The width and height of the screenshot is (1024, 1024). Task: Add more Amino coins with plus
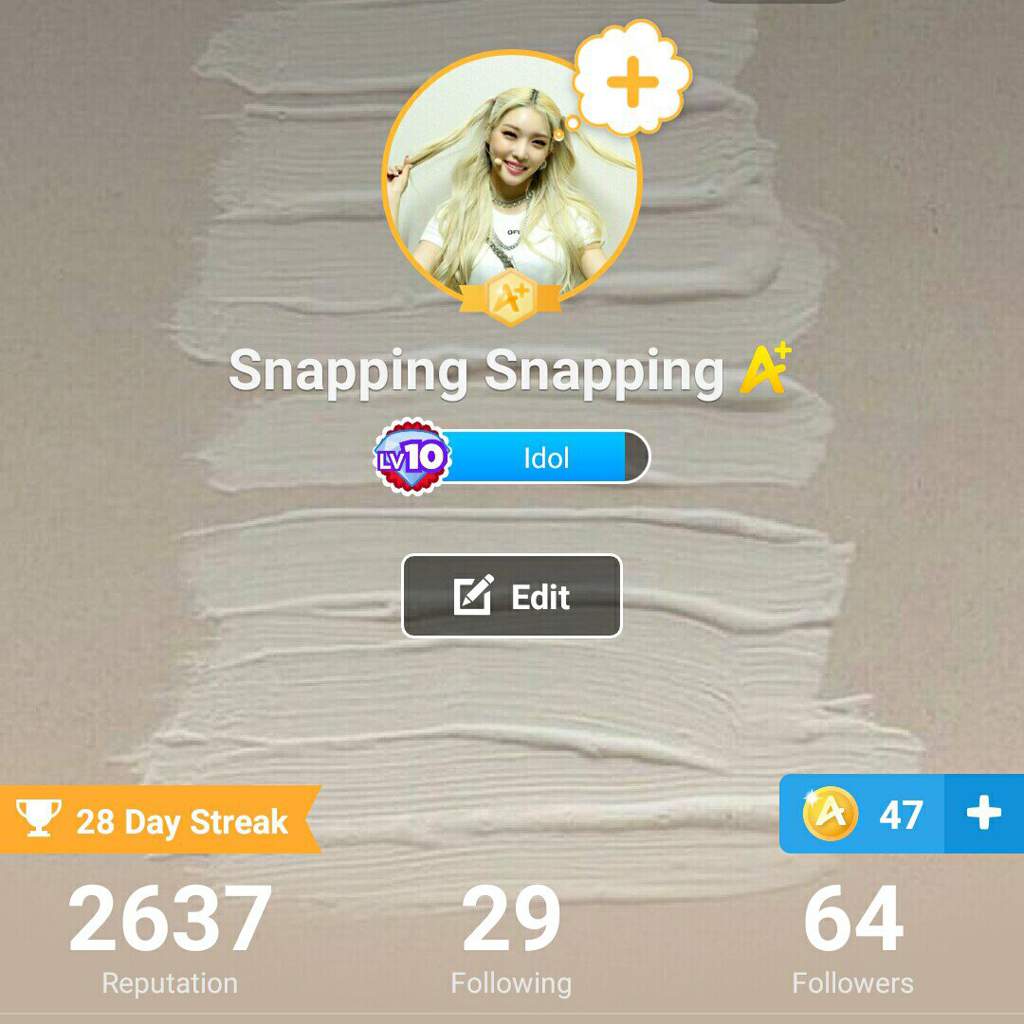click(984, 814)
